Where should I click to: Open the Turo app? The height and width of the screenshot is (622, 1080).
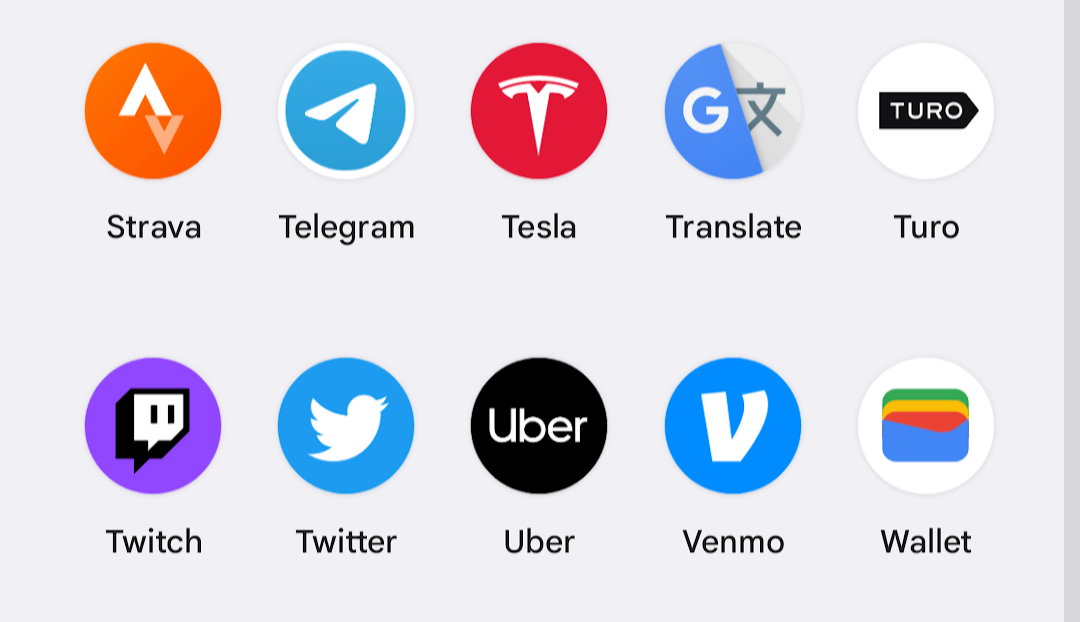pos(926,111)
